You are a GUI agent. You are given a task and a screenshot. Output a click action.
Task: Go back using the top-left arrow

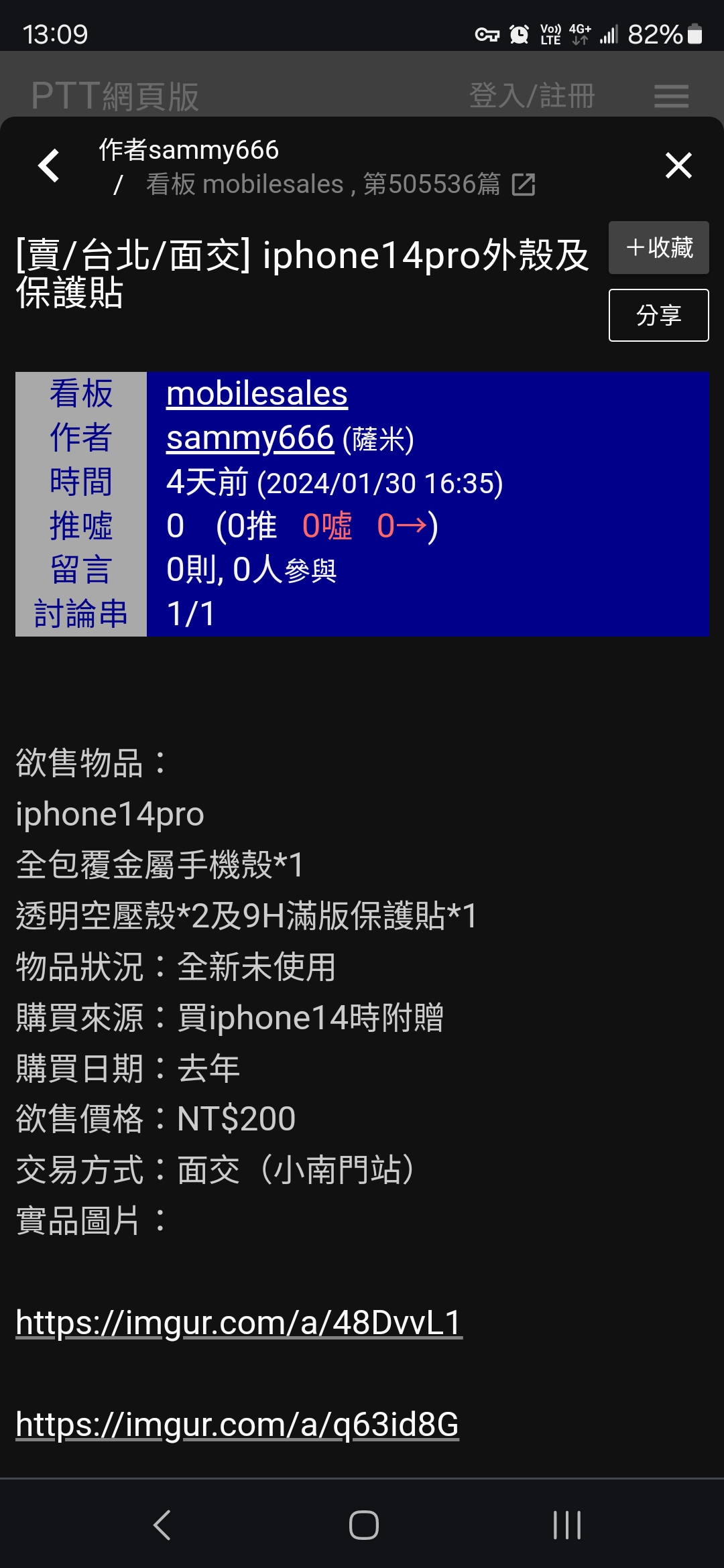coord(49,166)
